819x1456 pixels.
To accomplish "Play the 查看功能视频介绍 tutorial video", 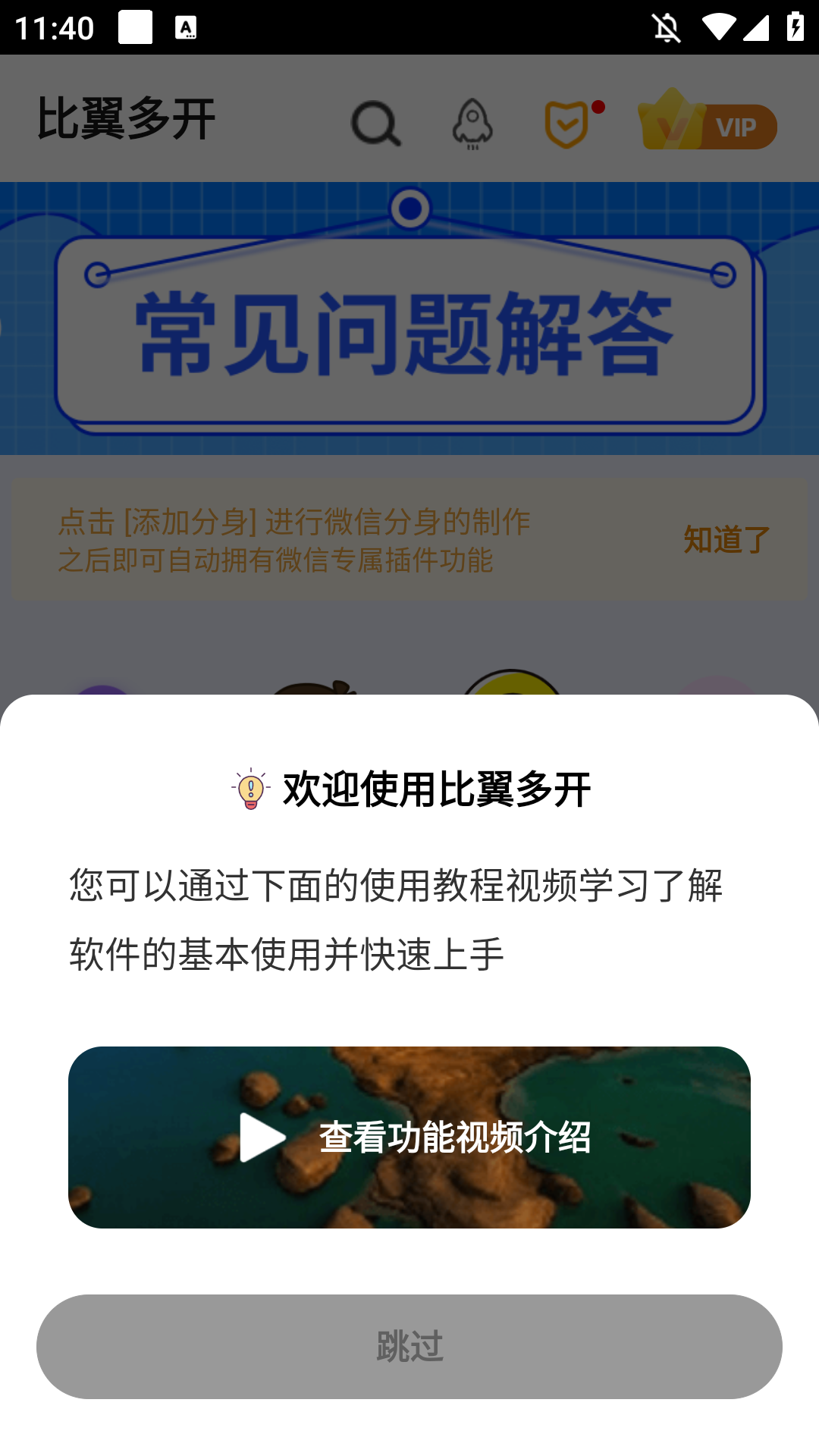I will 409,1137.
